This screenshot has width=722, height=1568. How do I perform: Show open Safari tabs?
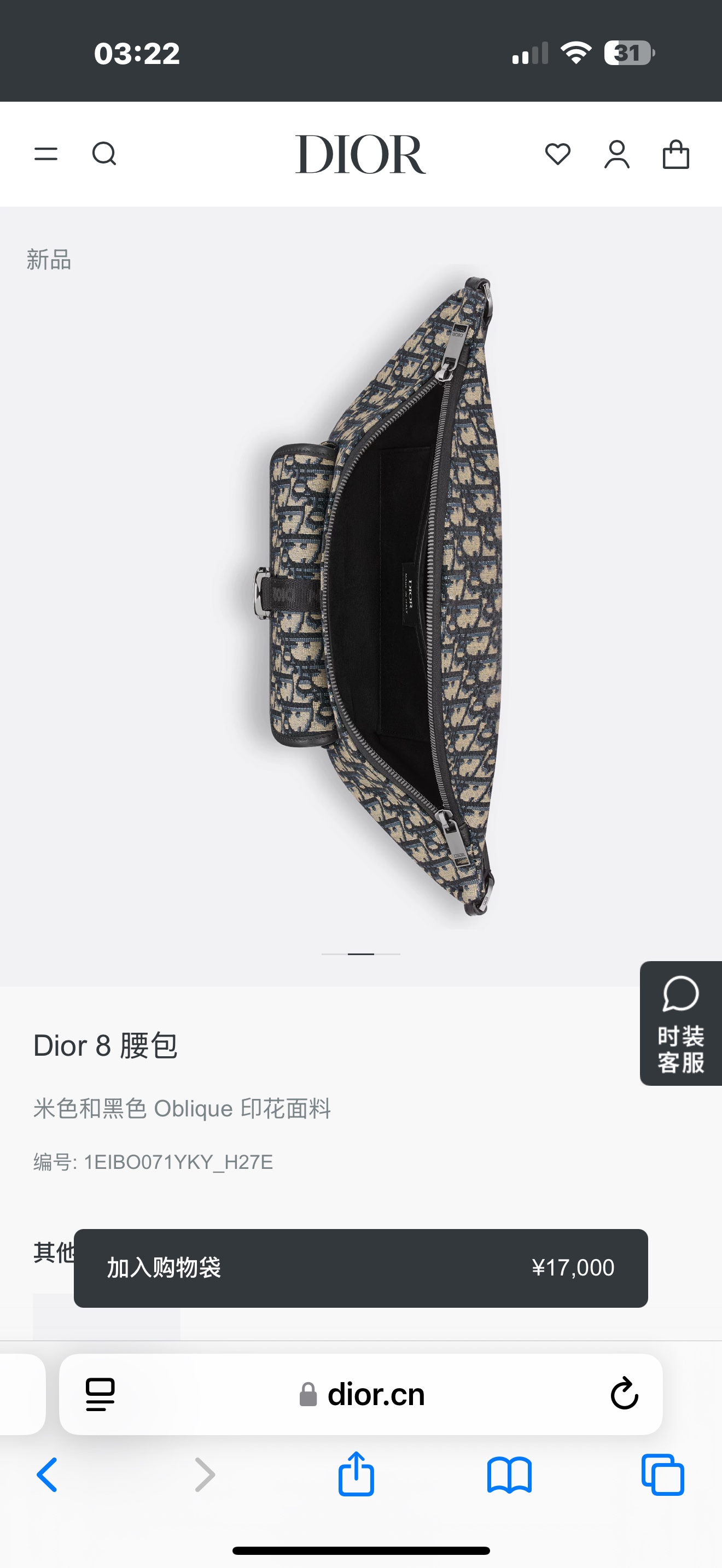662,1475
